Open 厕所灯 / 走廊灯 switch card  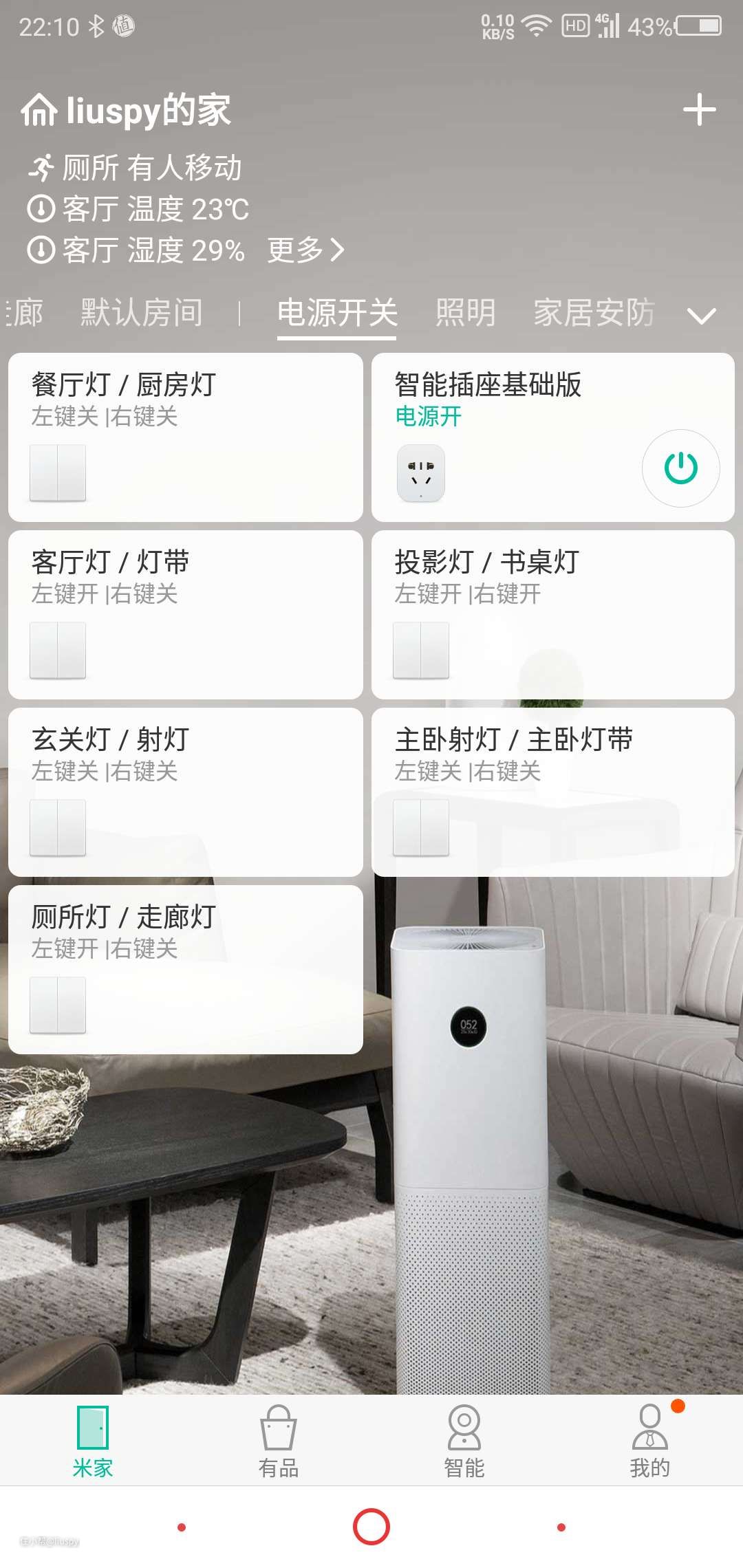[185, 969]
